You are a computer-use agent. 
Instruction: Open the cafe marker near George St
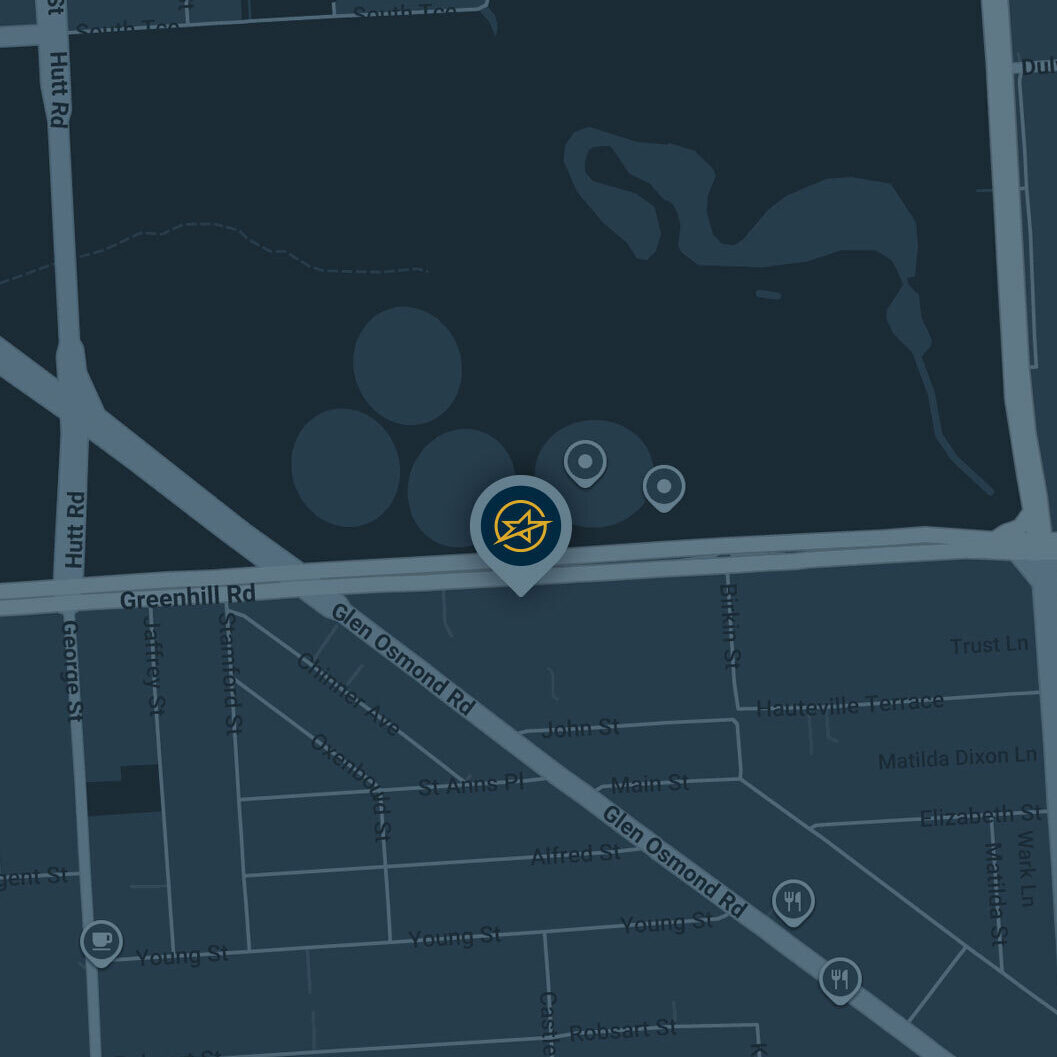[101, 940]
